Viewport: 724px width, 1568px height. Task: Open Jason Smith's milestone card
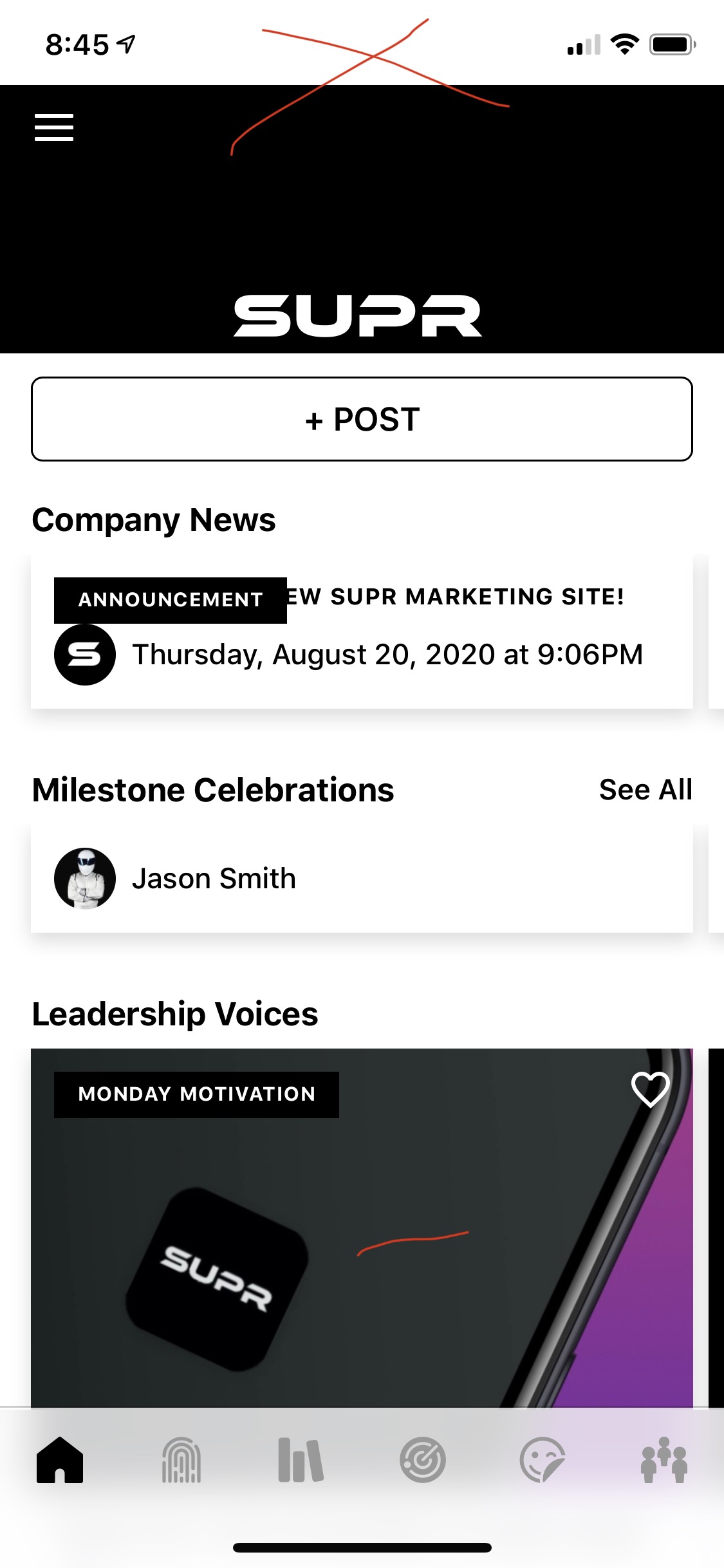[x=362, y=879]
